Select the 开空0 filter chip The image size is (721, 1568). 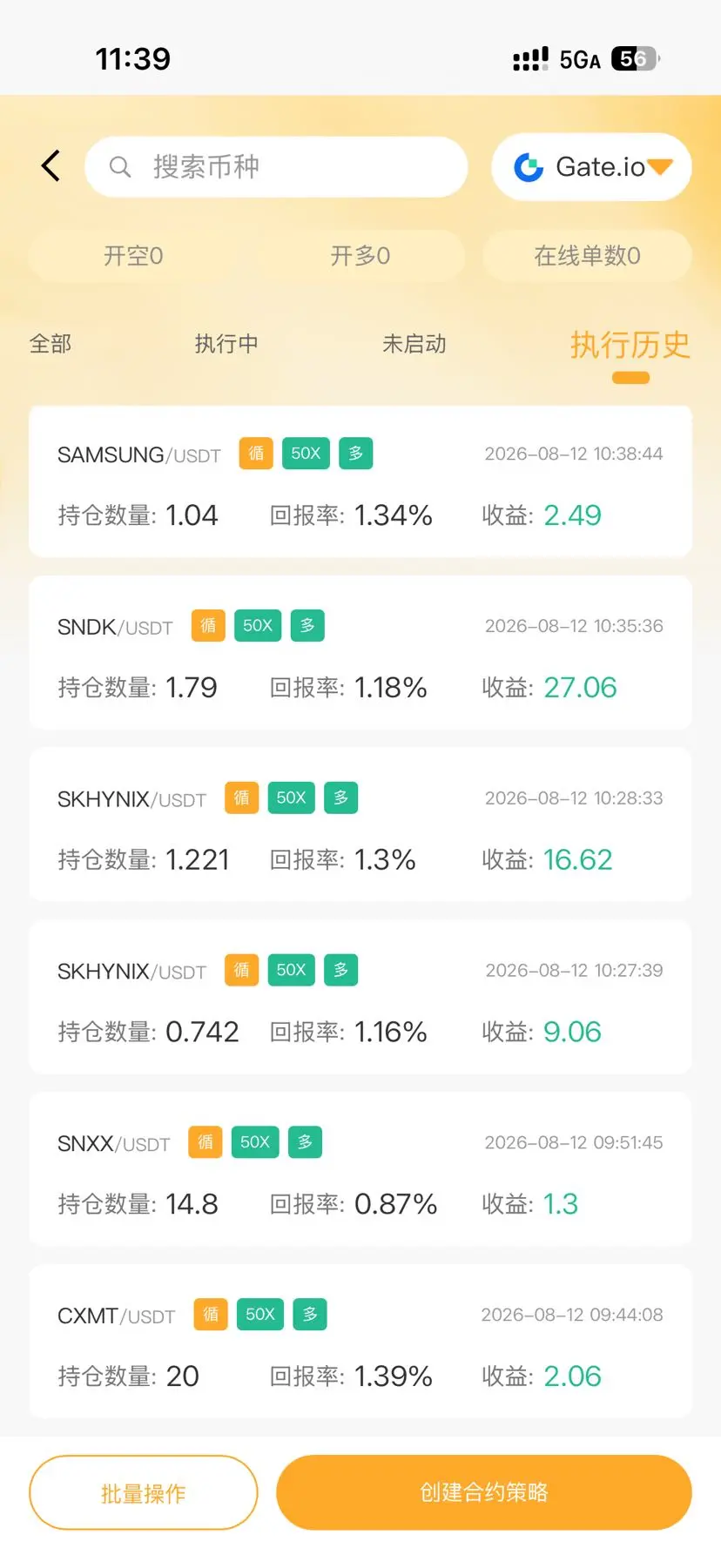[x=133, y=255]
